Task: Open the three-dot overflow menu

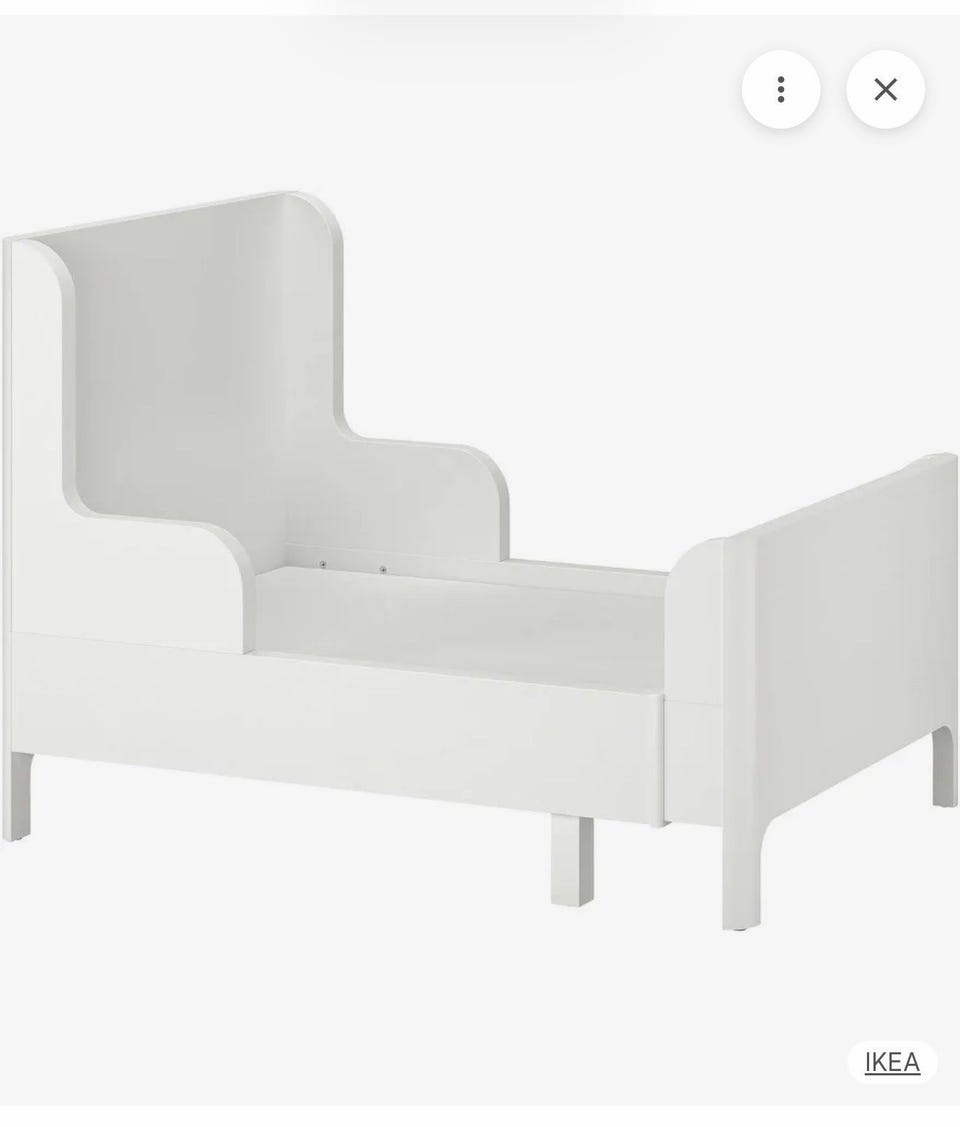Action: click(x=781, y=90)
